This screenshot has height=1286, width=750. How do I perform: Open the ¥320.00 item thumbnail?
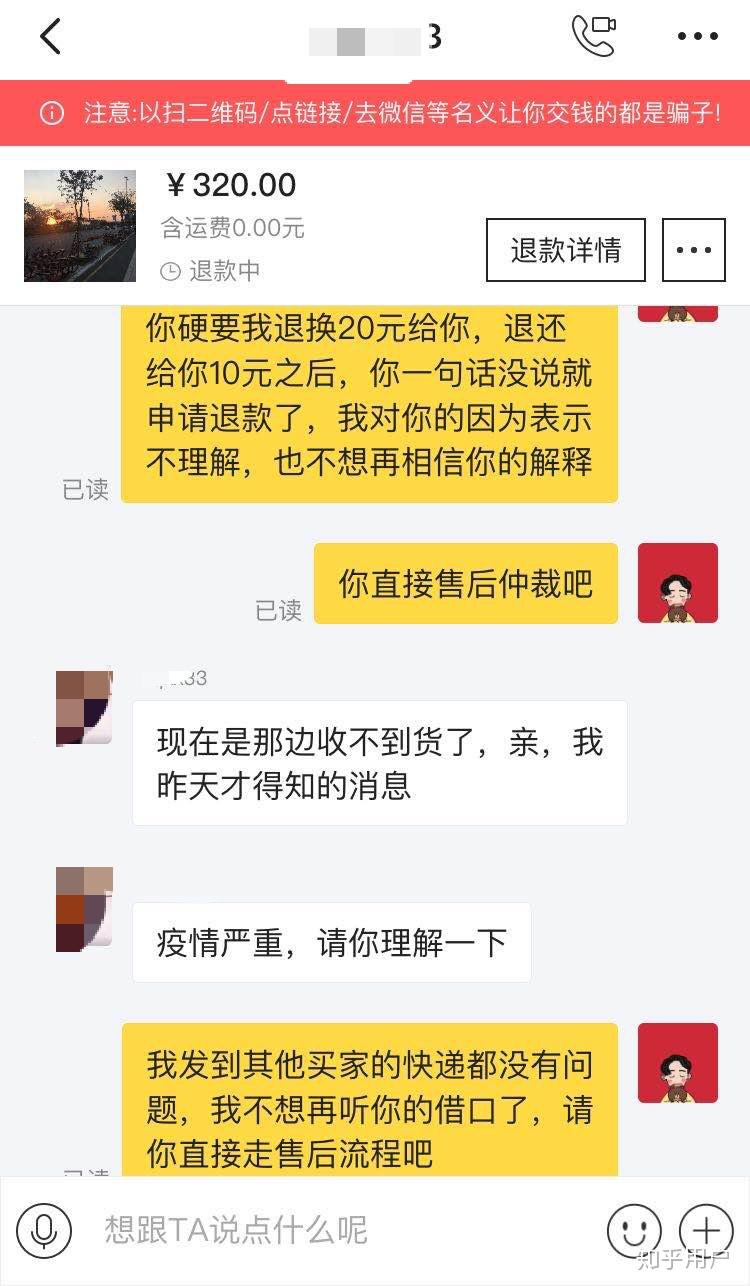tap(80, 226)
